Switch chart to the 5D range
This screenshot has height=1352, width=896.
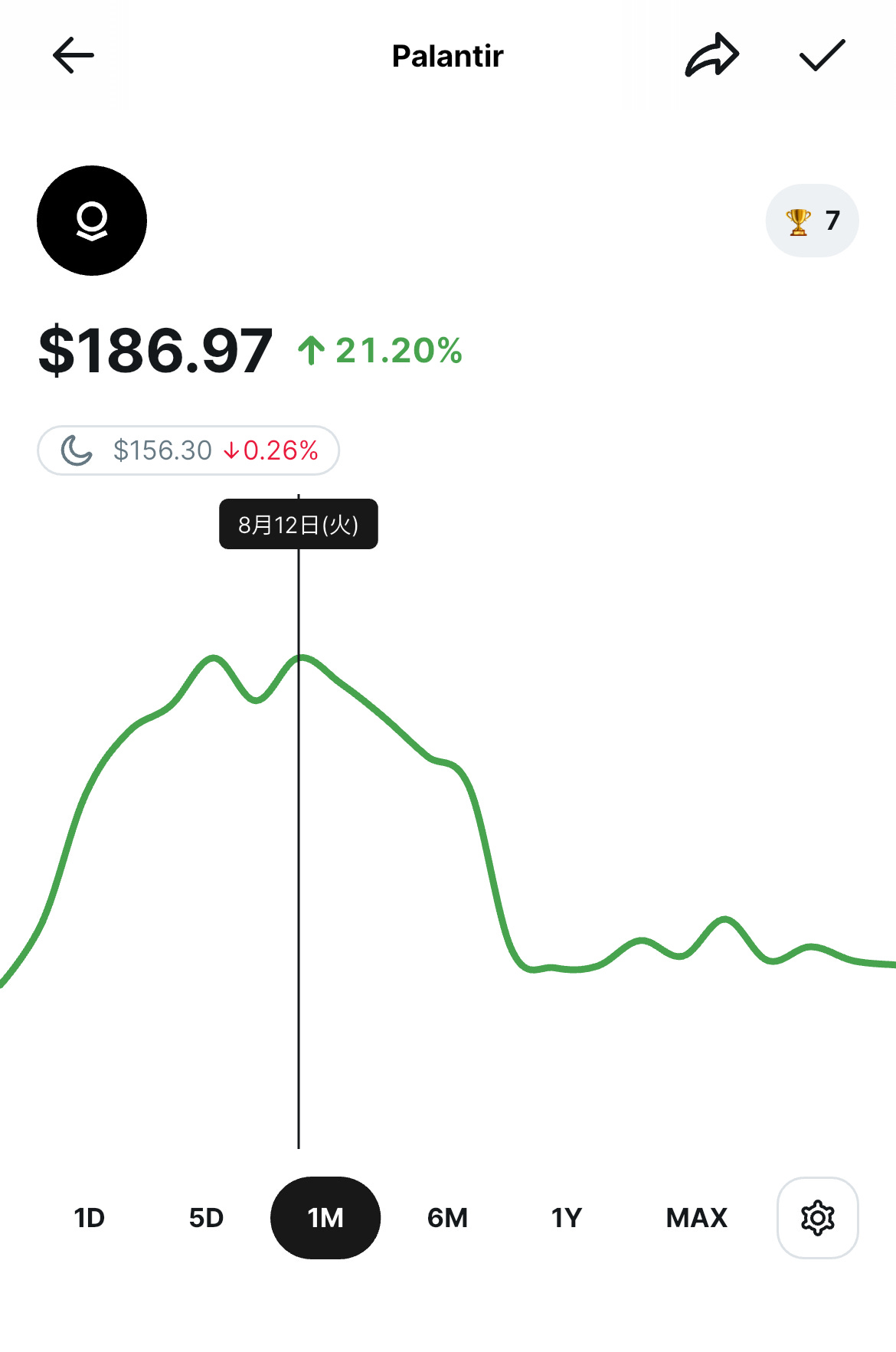tap(206, 1217)
